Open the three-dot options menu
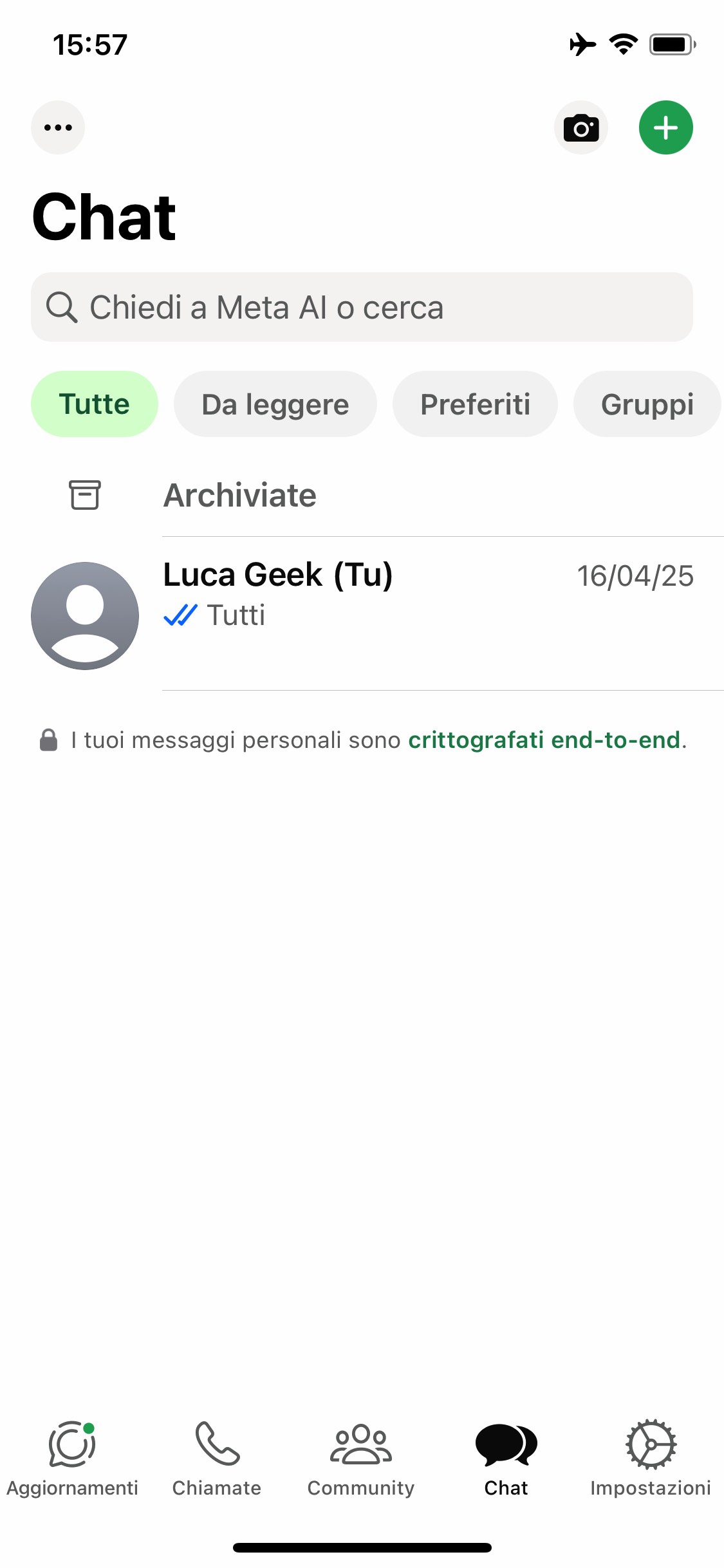 (x=58, y=127)
